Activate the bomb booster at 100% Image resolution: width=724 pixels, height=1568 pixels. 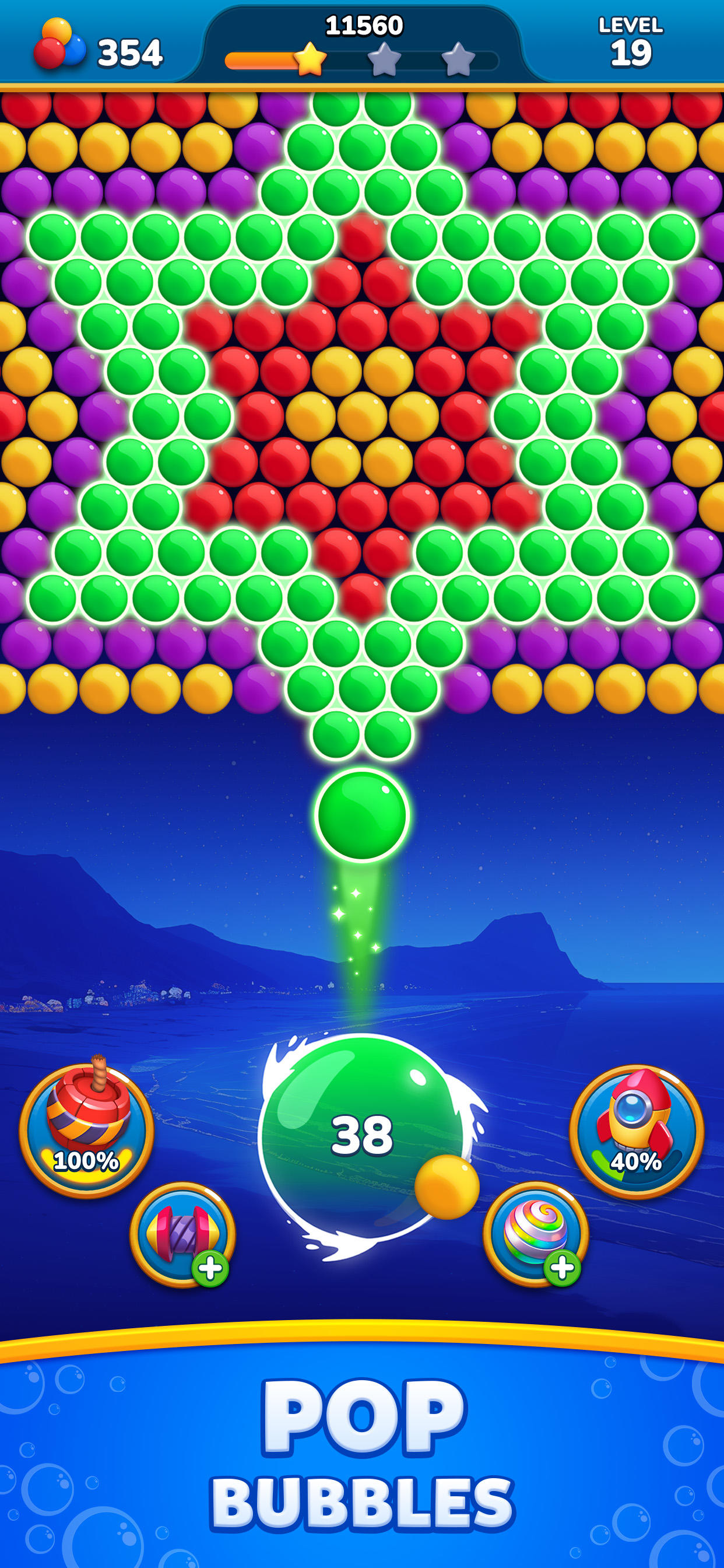(x=86, y=1130)
